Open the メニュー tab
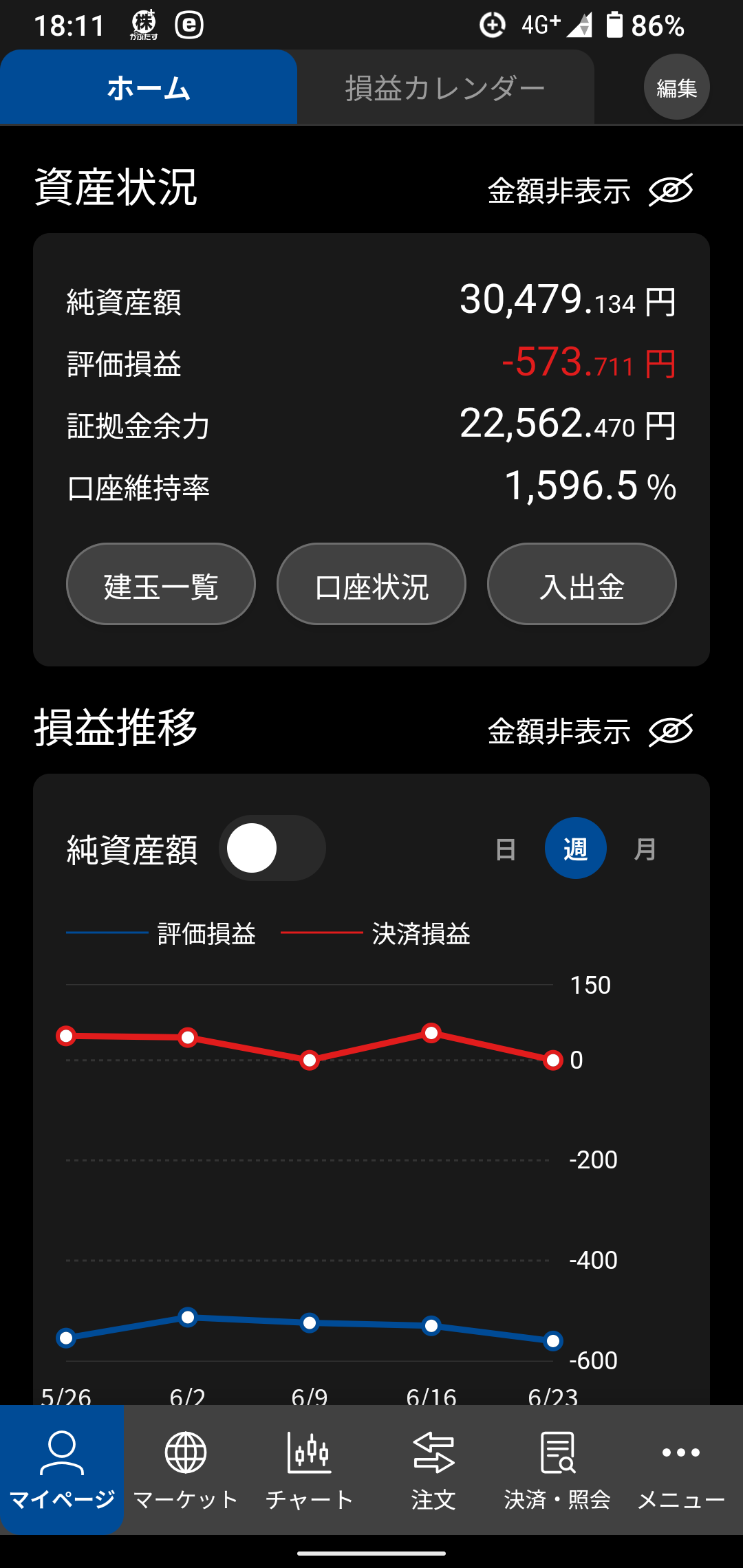The image size is (743, 1568). 681,1470
